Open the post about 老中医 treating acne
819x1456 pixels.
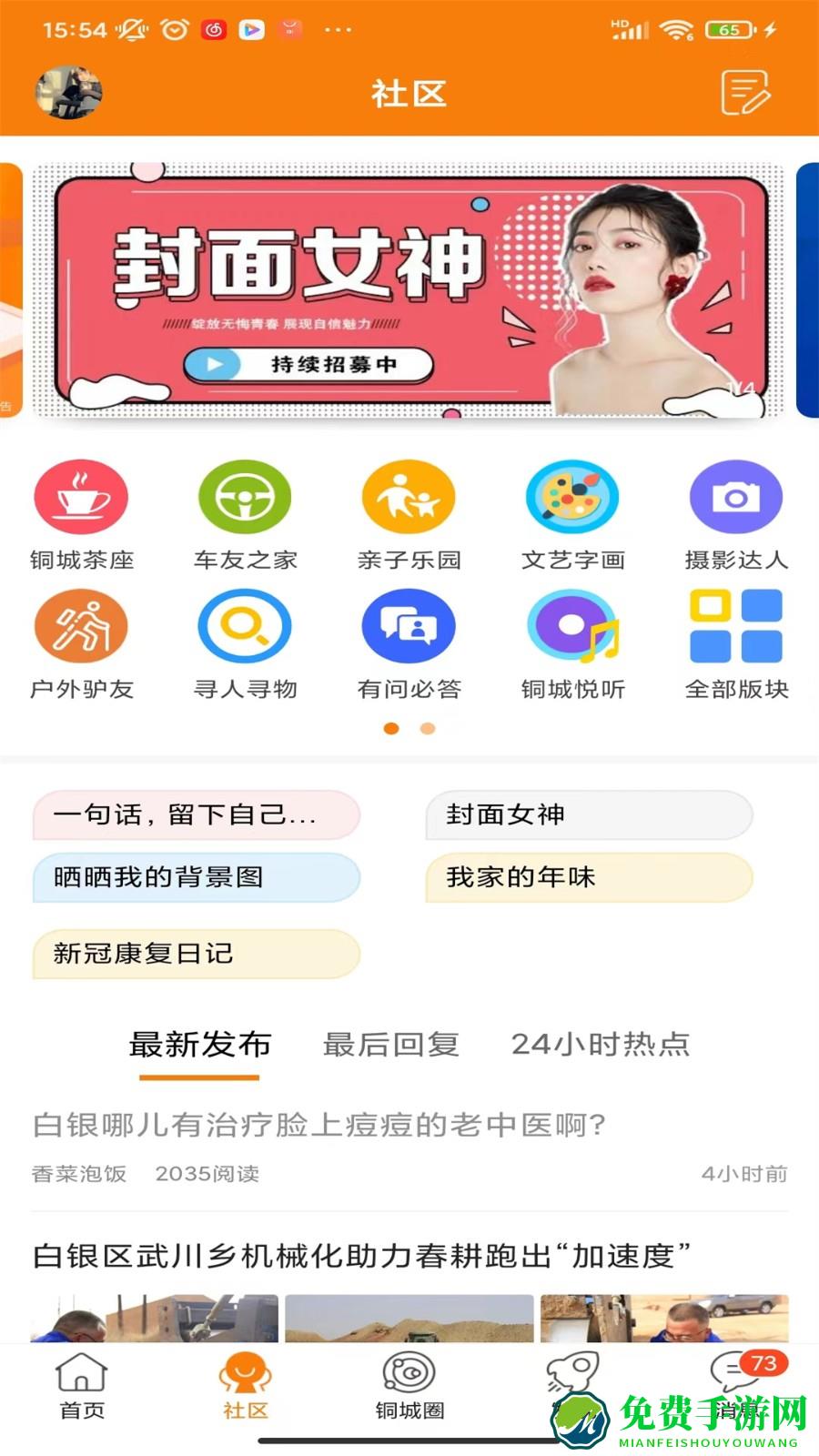click(x=318, y=1125)
